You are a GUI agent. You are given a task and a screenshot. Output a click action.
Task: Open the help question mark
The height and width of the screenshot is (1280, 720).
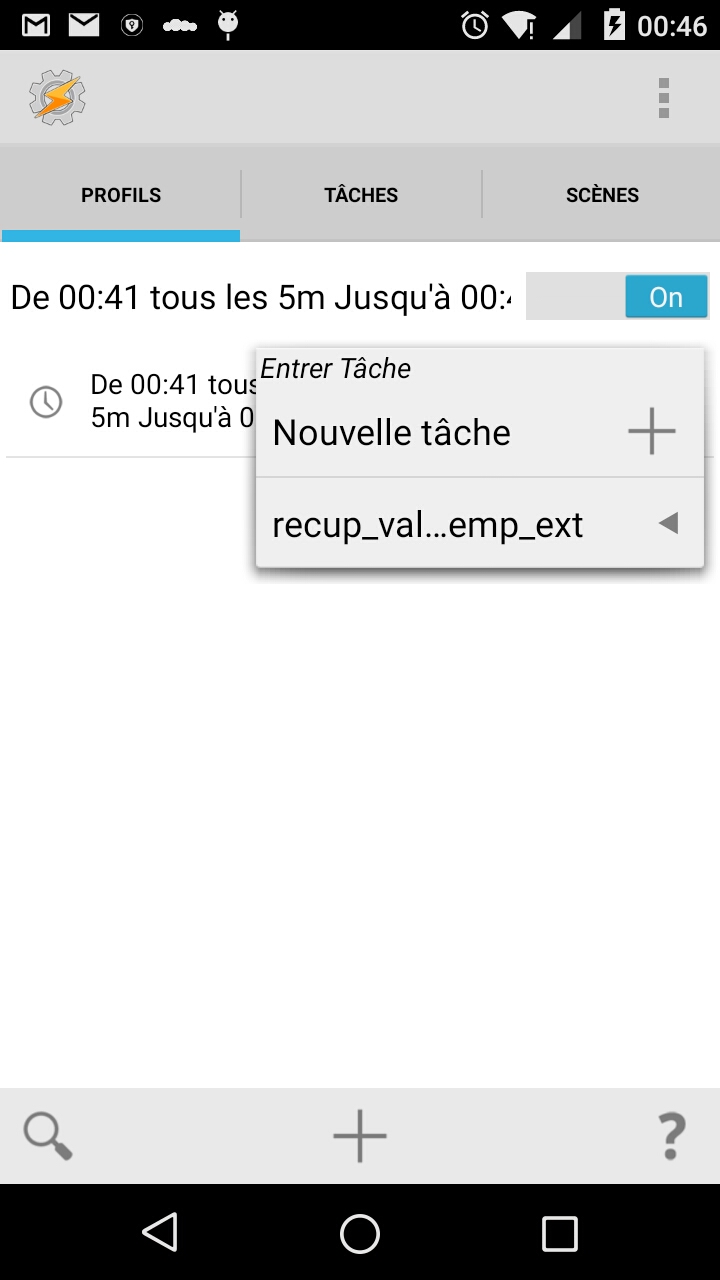[672, 1136]
